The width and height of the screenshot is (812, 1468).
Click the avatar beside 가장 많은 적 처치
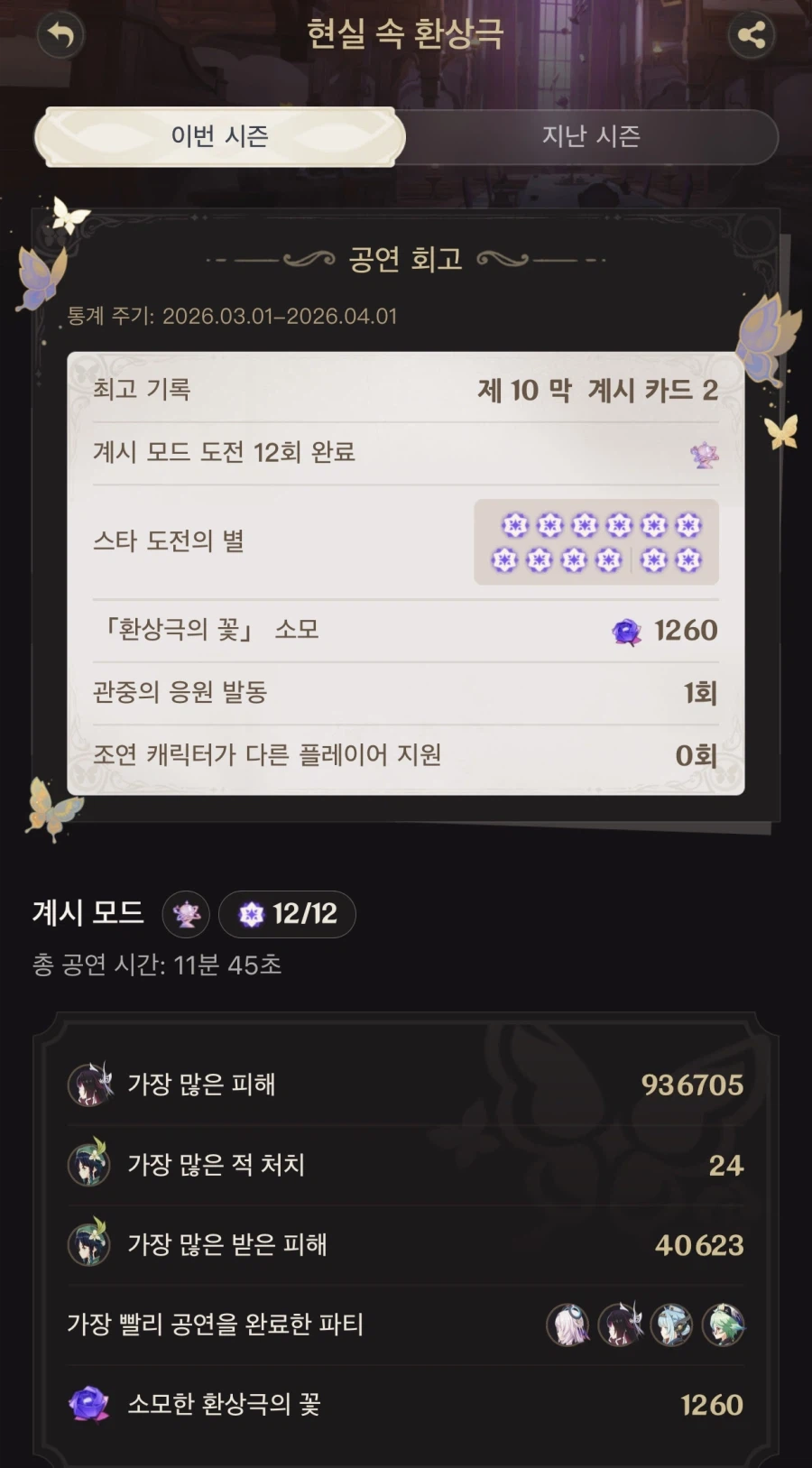pyautogui.click(x=88, y=1164)
